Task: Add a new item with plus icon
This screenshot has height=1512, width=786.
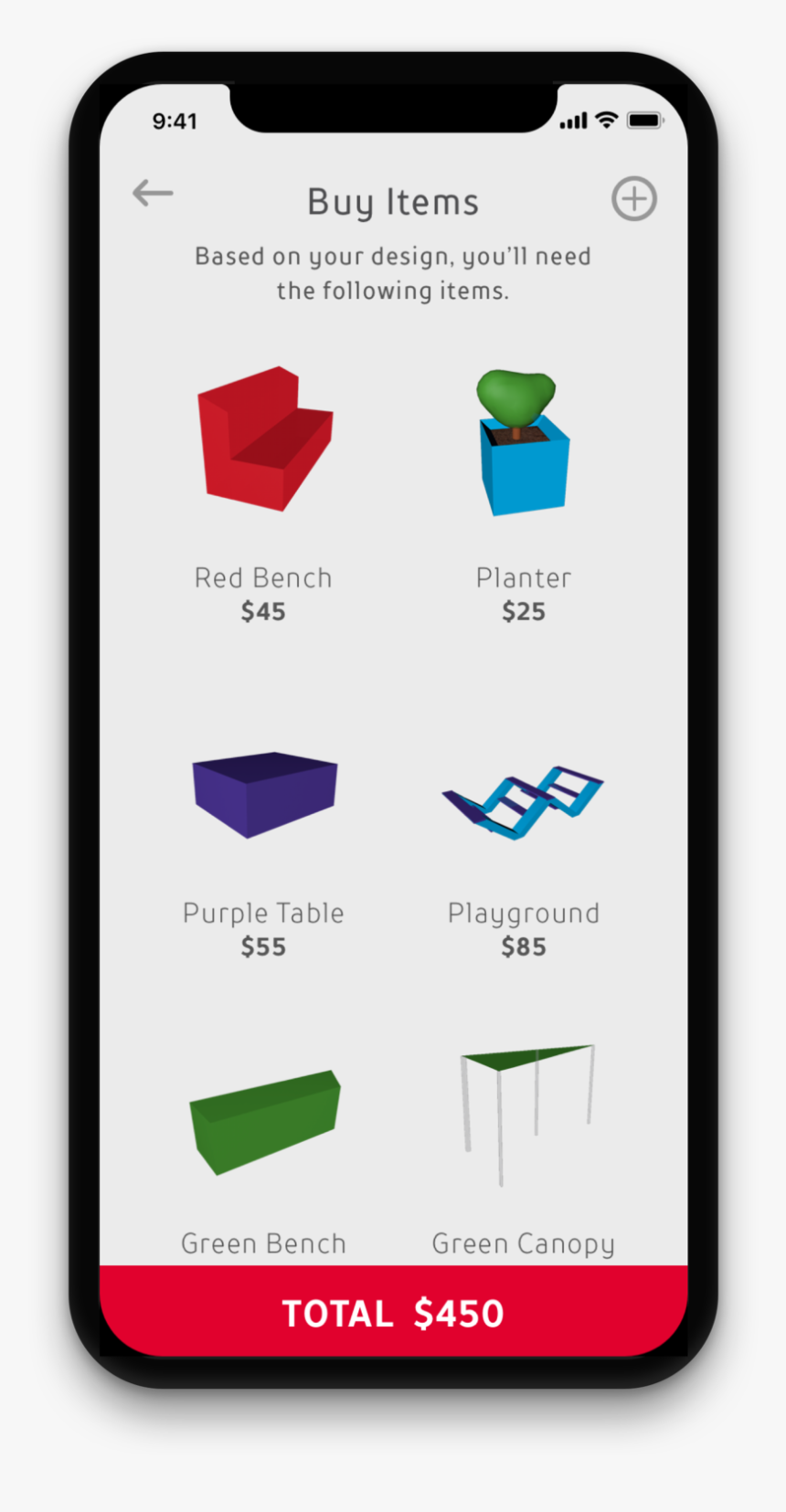Action: [x=633, y=199]
